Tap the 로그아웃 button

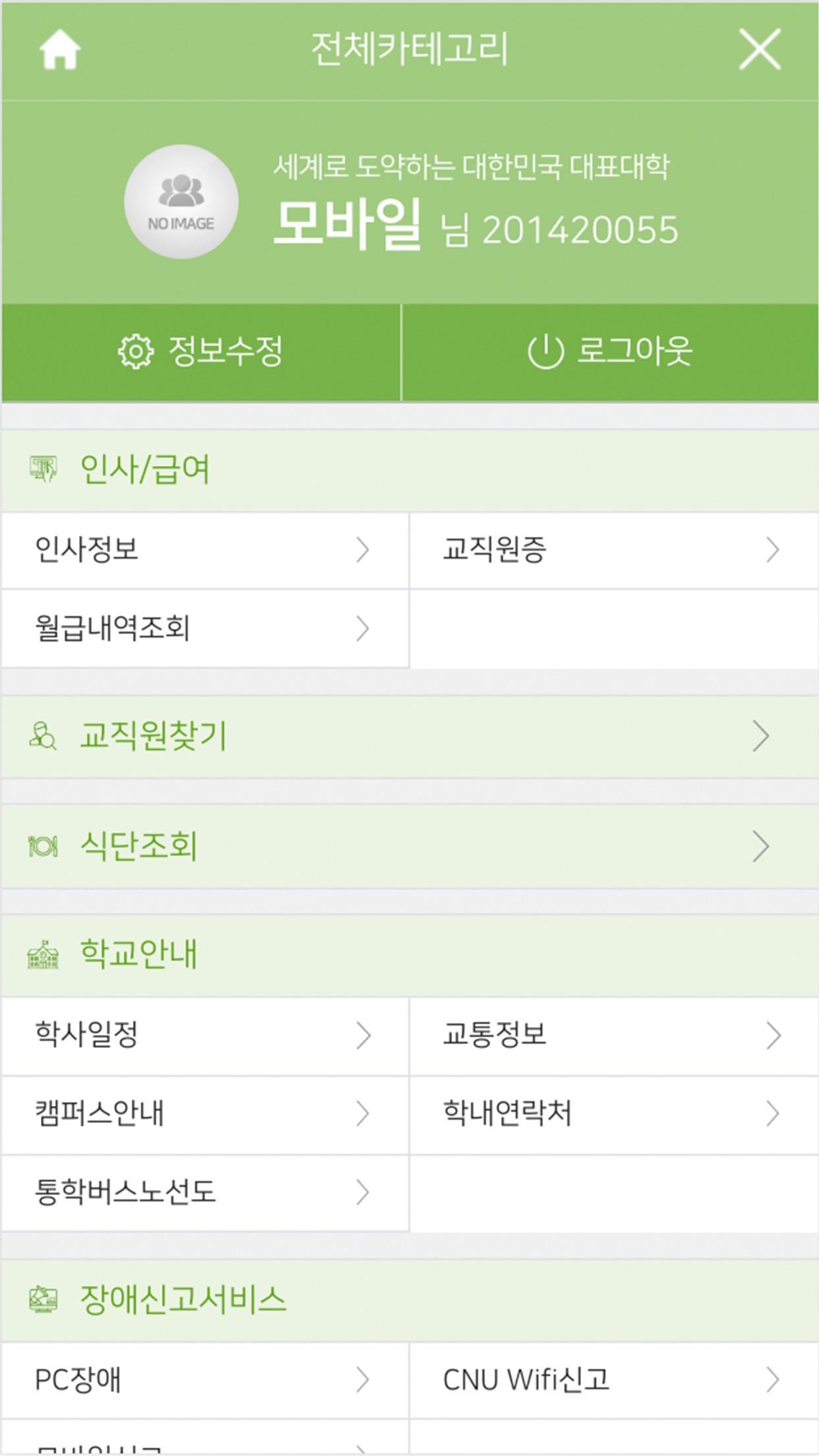point(611,351)
